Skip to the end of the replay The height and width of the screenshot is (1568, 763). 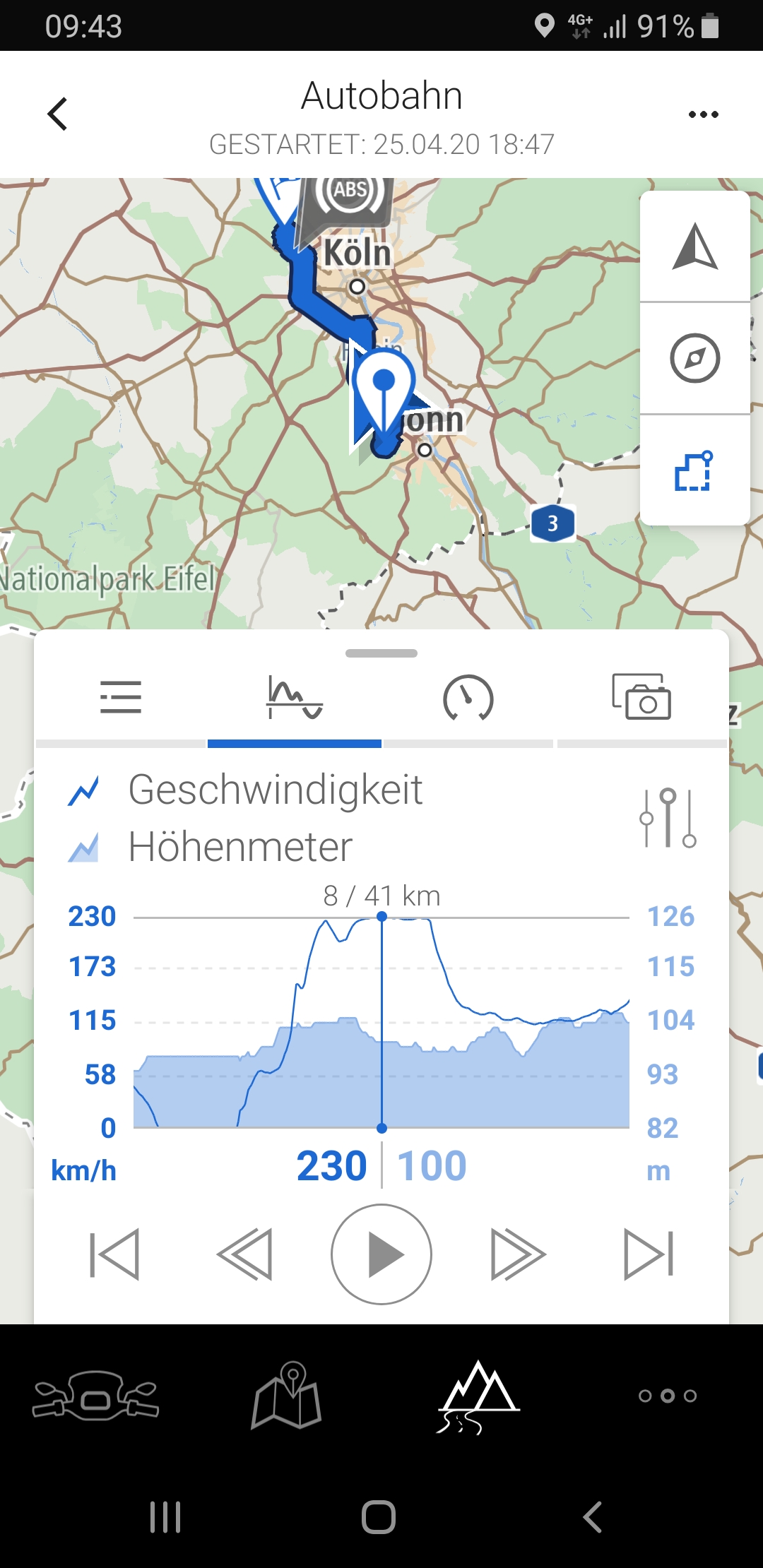tap(649, 1254)
